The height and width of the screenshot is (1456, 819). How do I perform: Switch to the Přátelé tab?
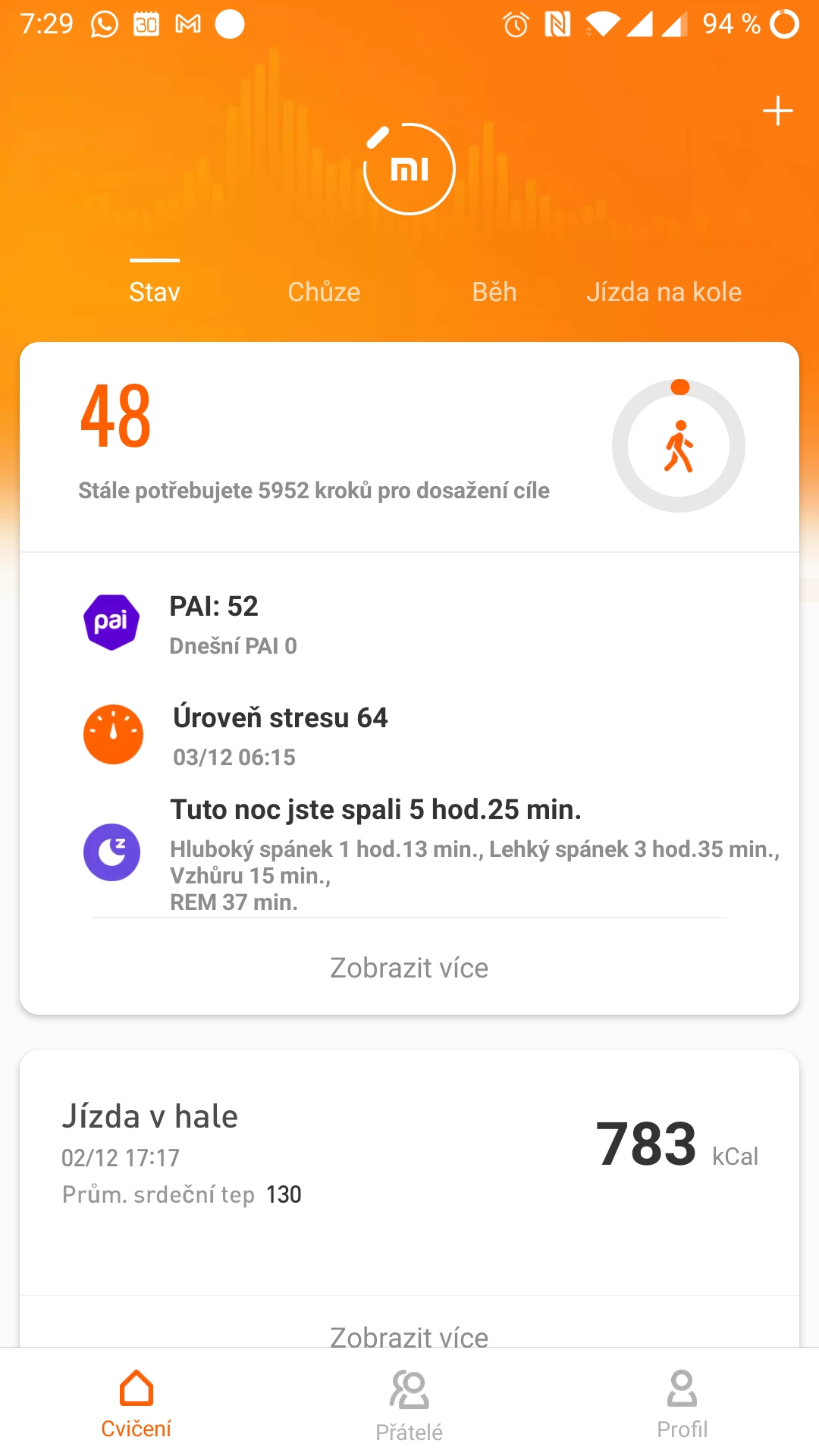pyautogui.click(x=409, y=1403)
